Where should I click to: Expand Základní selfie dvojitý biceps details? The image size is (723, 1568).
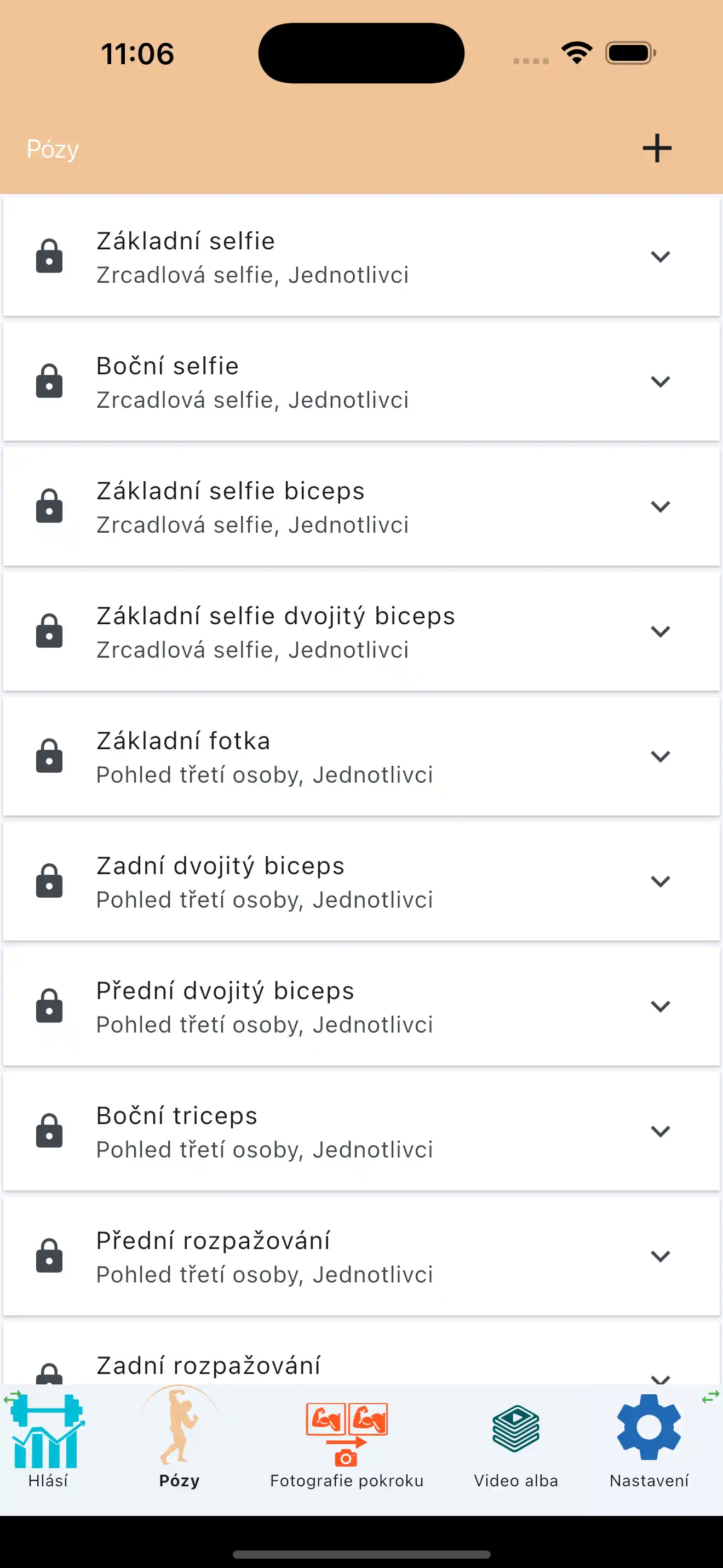pos(661,631)
